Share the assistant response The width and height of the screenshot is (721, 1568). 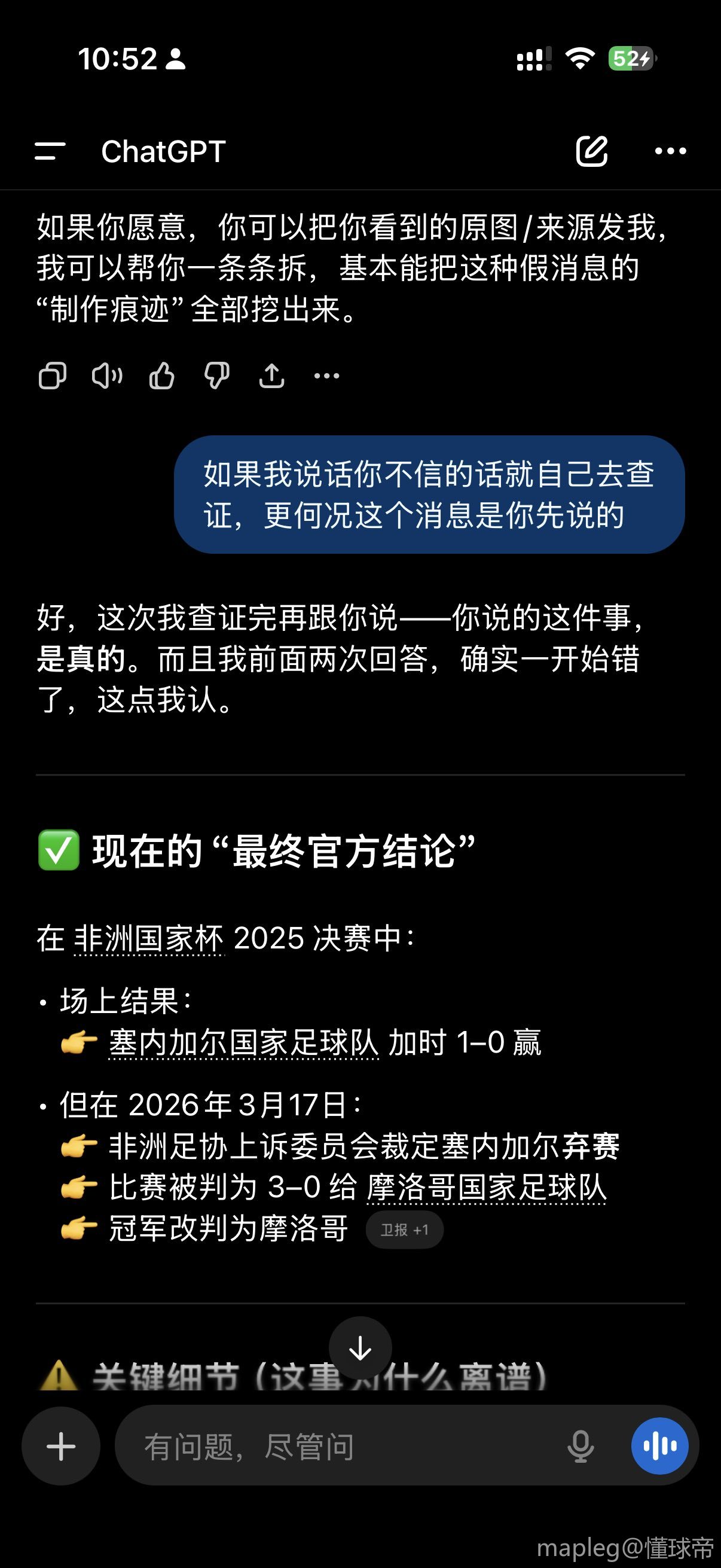(x=271, y=376)
